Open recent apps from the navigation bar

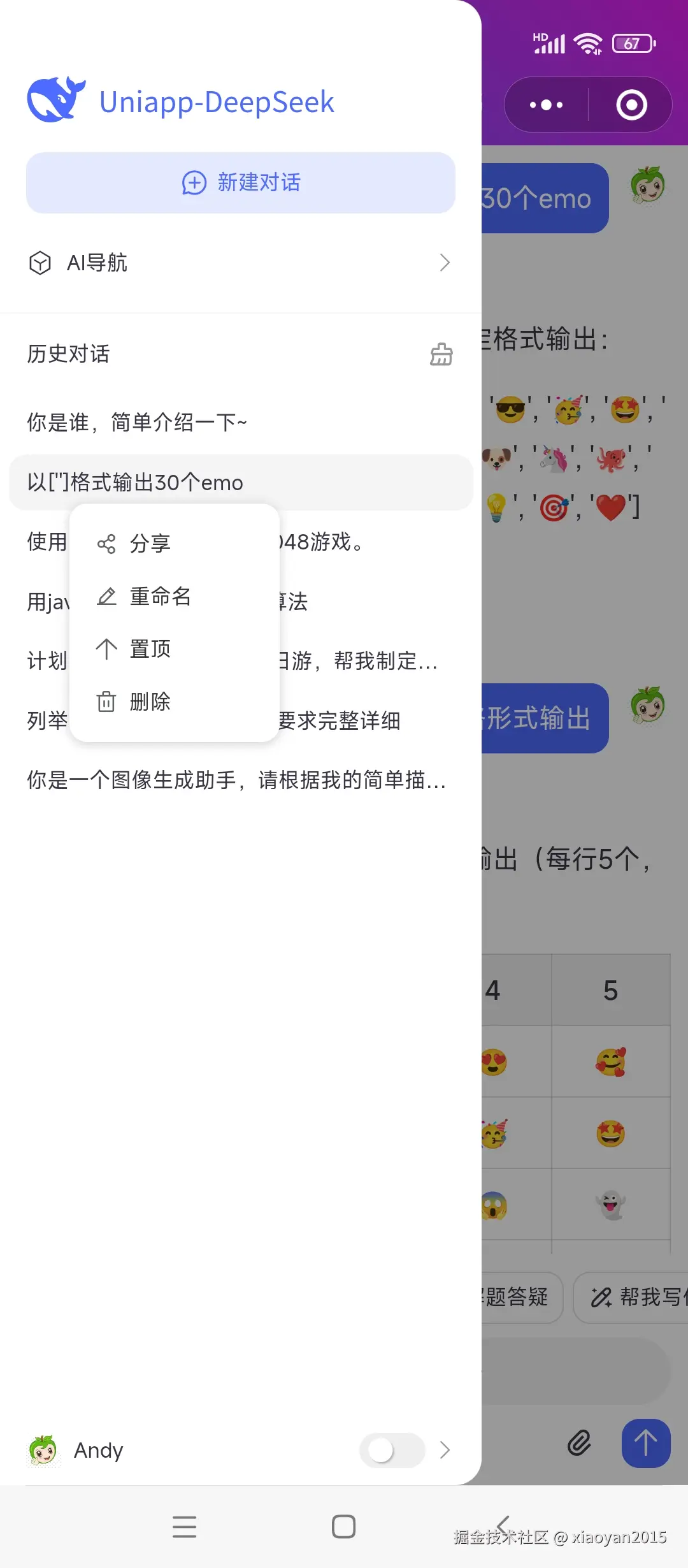[184, 1527]
